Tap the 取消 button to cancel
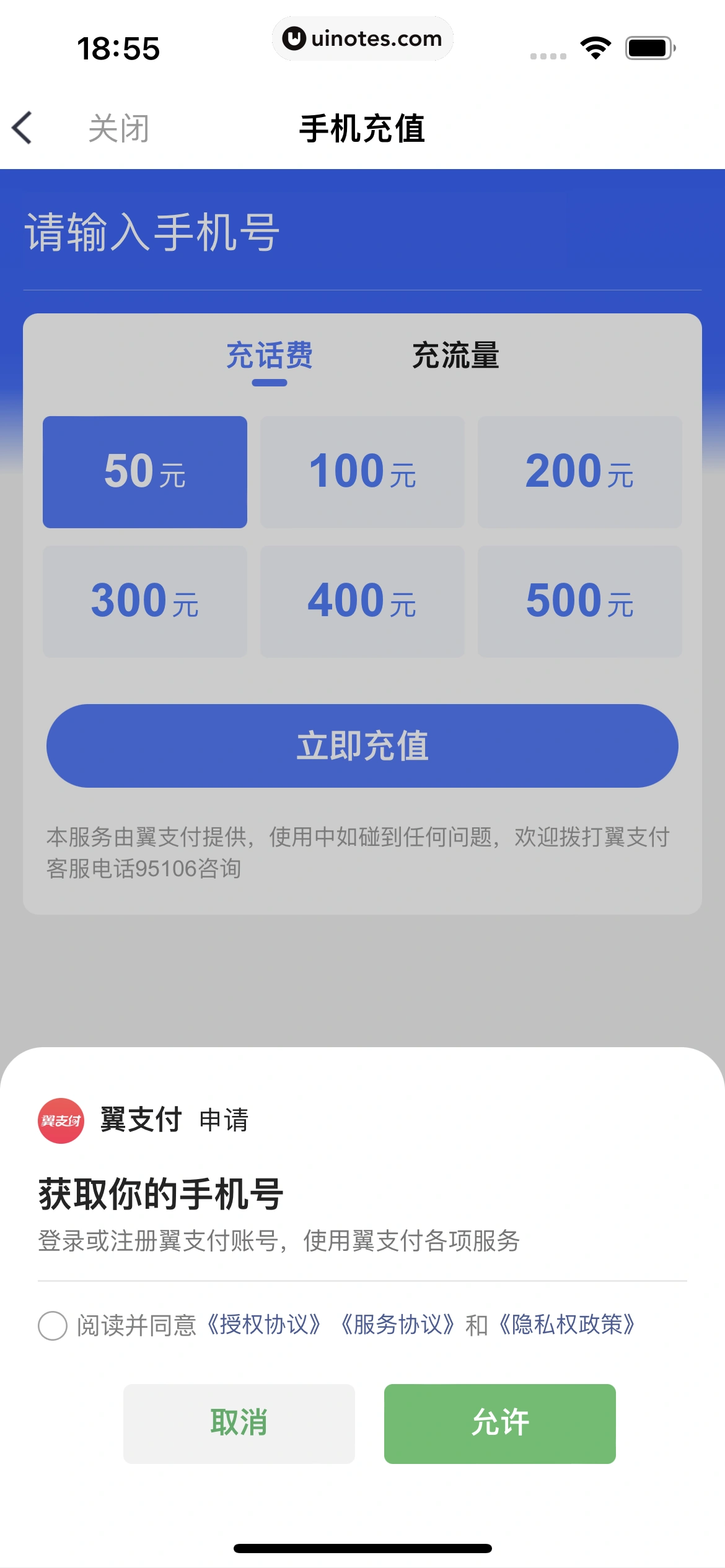 [x=239, y=1425]
